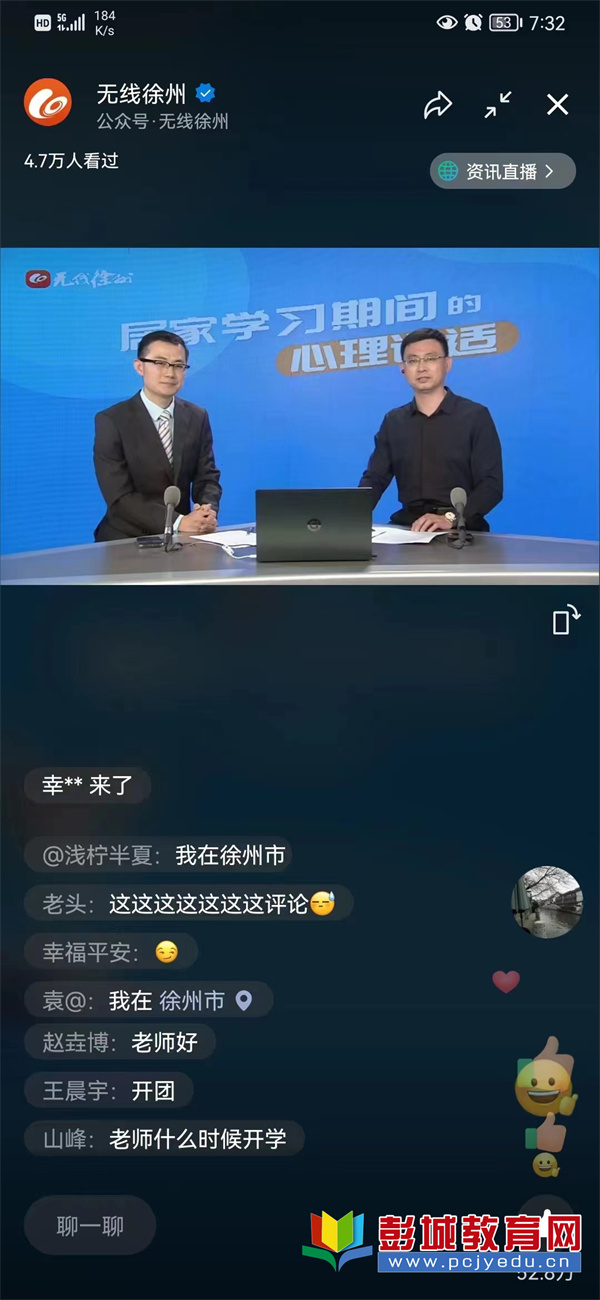
Task: Close the live stream
Action: (x=557, y=105)
